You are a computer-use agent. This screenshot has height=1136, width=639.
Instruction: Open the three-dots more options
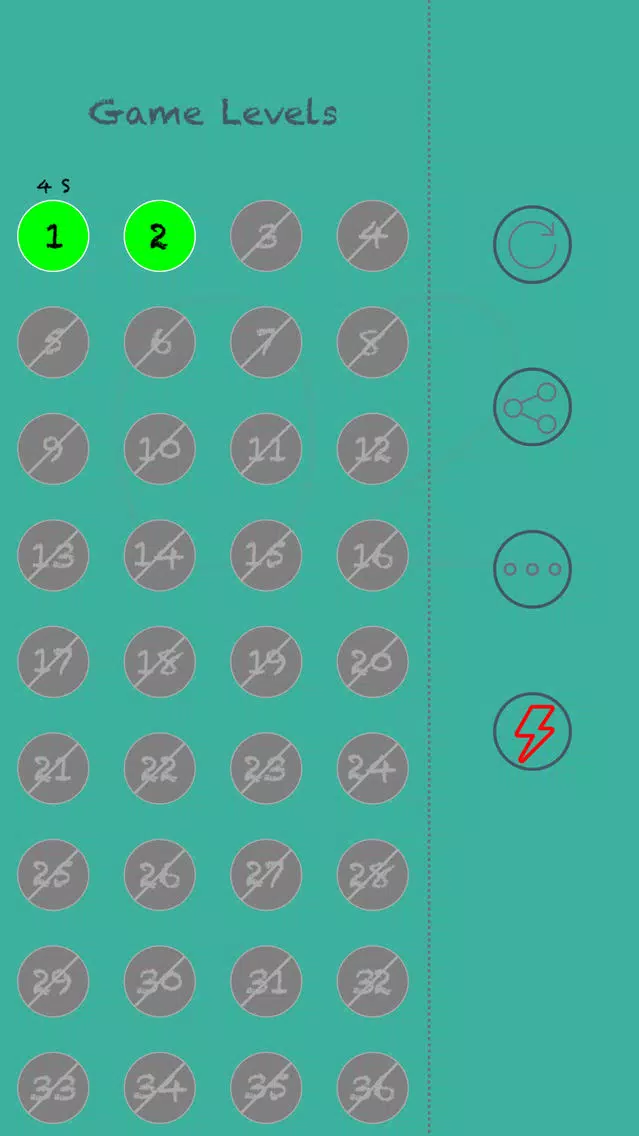[x=532, y=569]
